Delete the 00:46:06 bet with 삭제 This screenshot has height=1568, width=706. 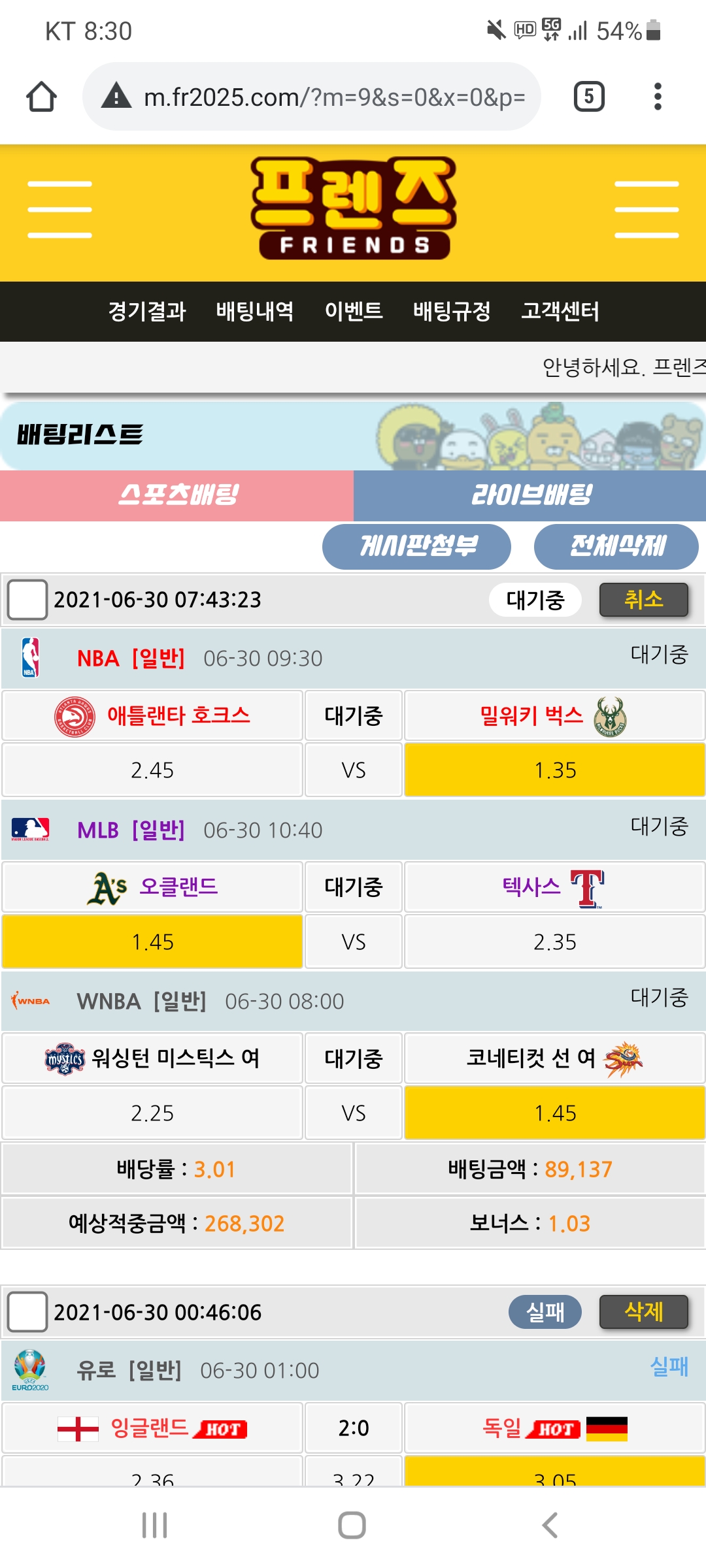[643, 1311]
